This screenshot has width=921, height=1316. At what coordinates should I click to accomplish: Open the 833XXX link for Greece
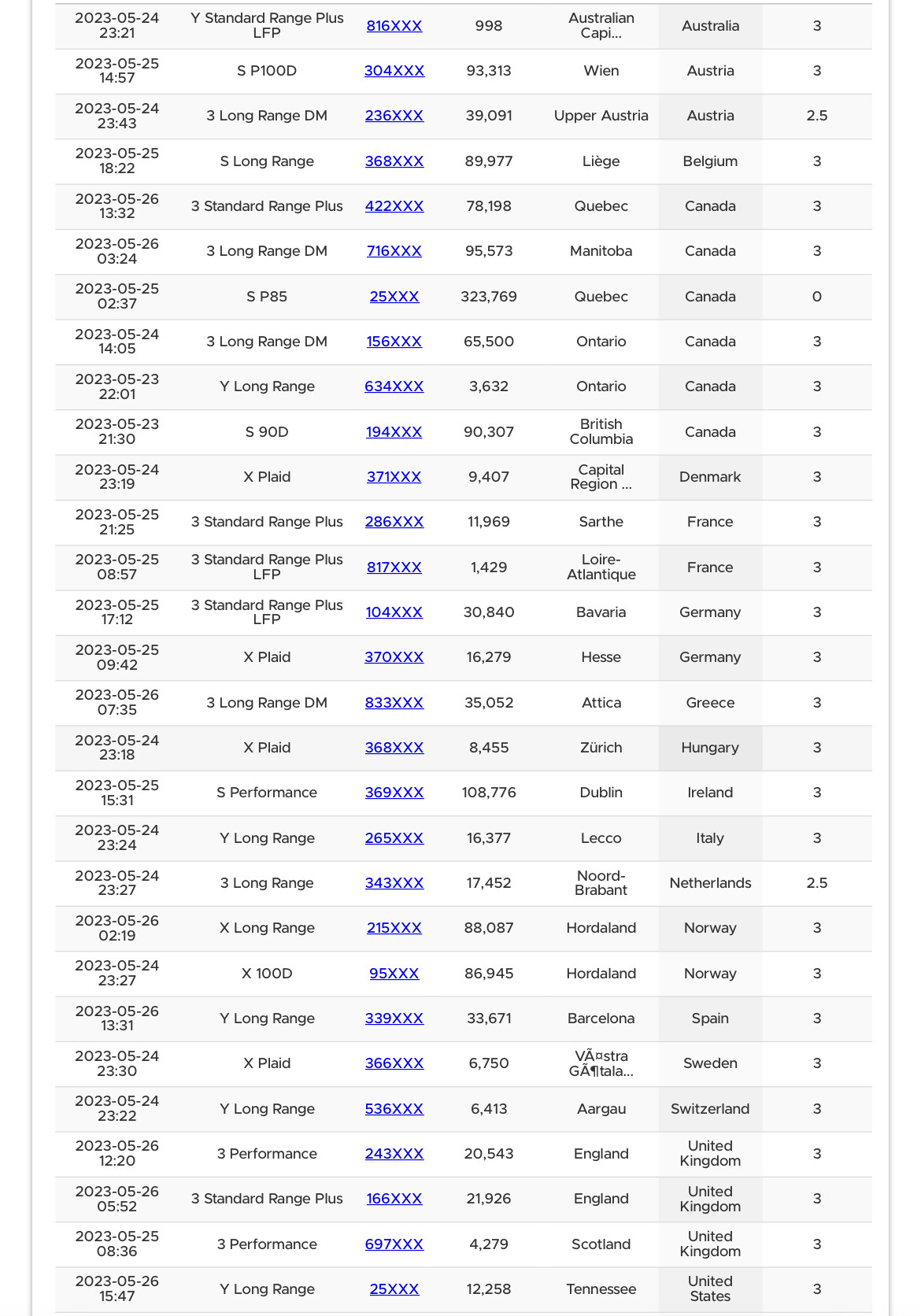click(x=394, y=703)
